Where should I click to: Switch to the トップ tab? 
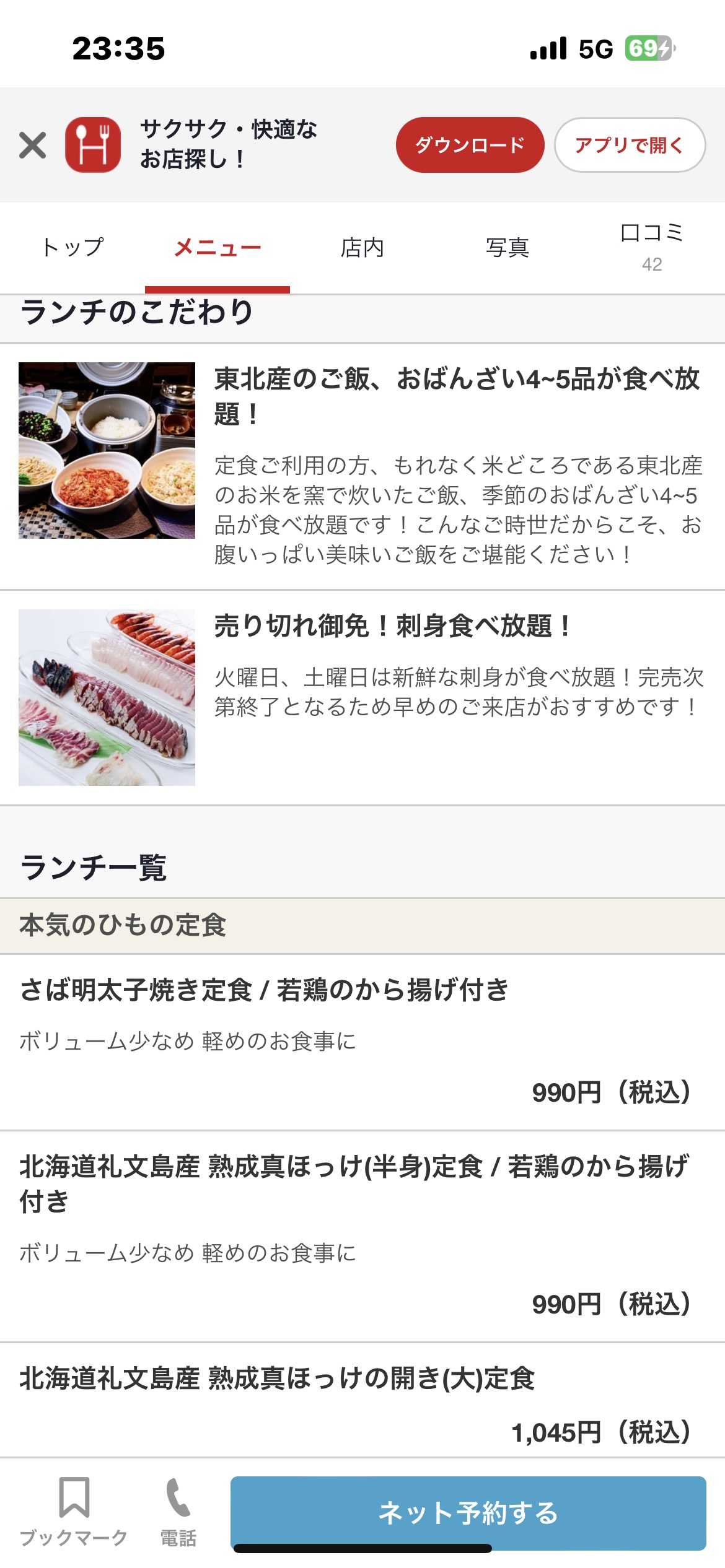click(x=72, y=248)
